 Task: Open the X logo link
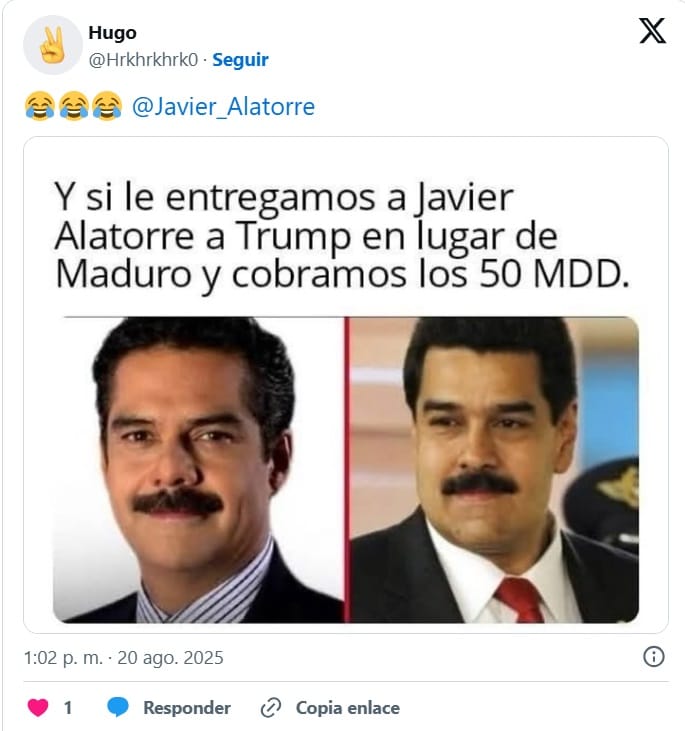pyautogui.click(x=652, y=32)
